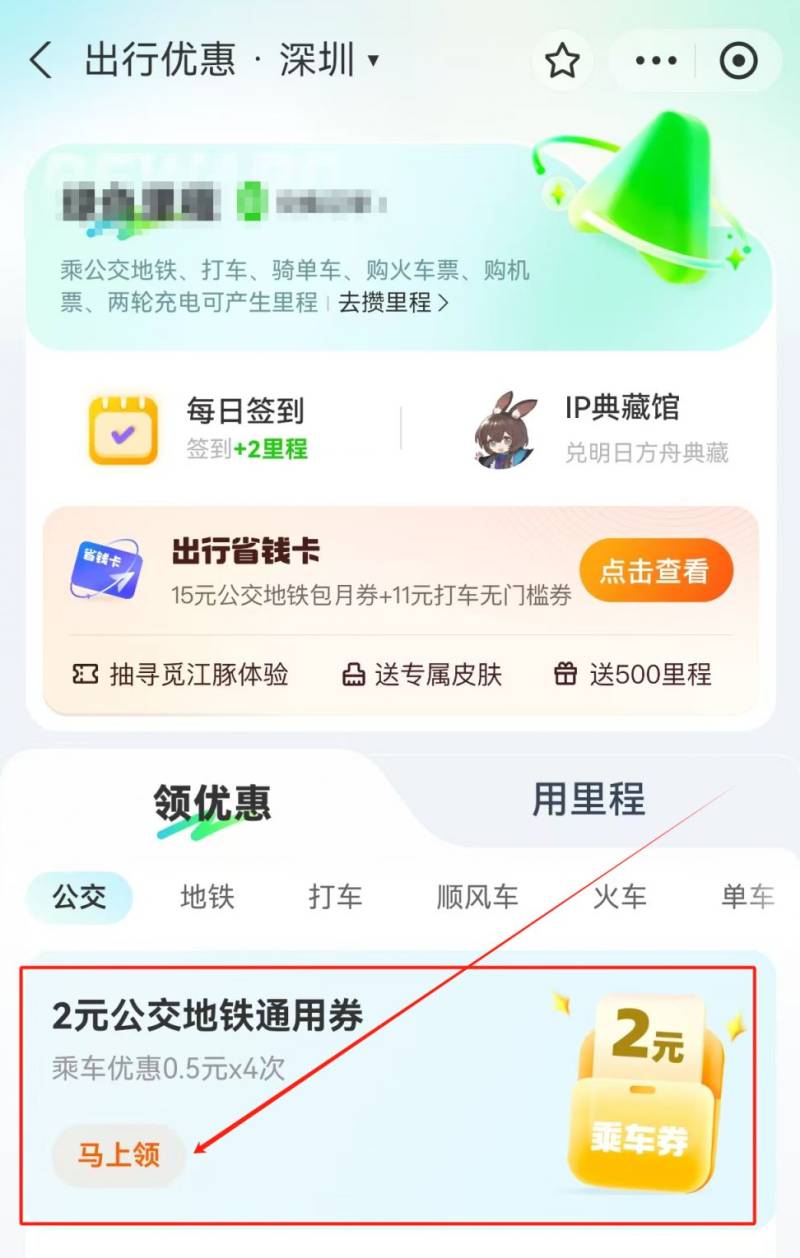Select the 顺风车 category chip
Viewport: 800px width, 1258px height.
point(477,896)
